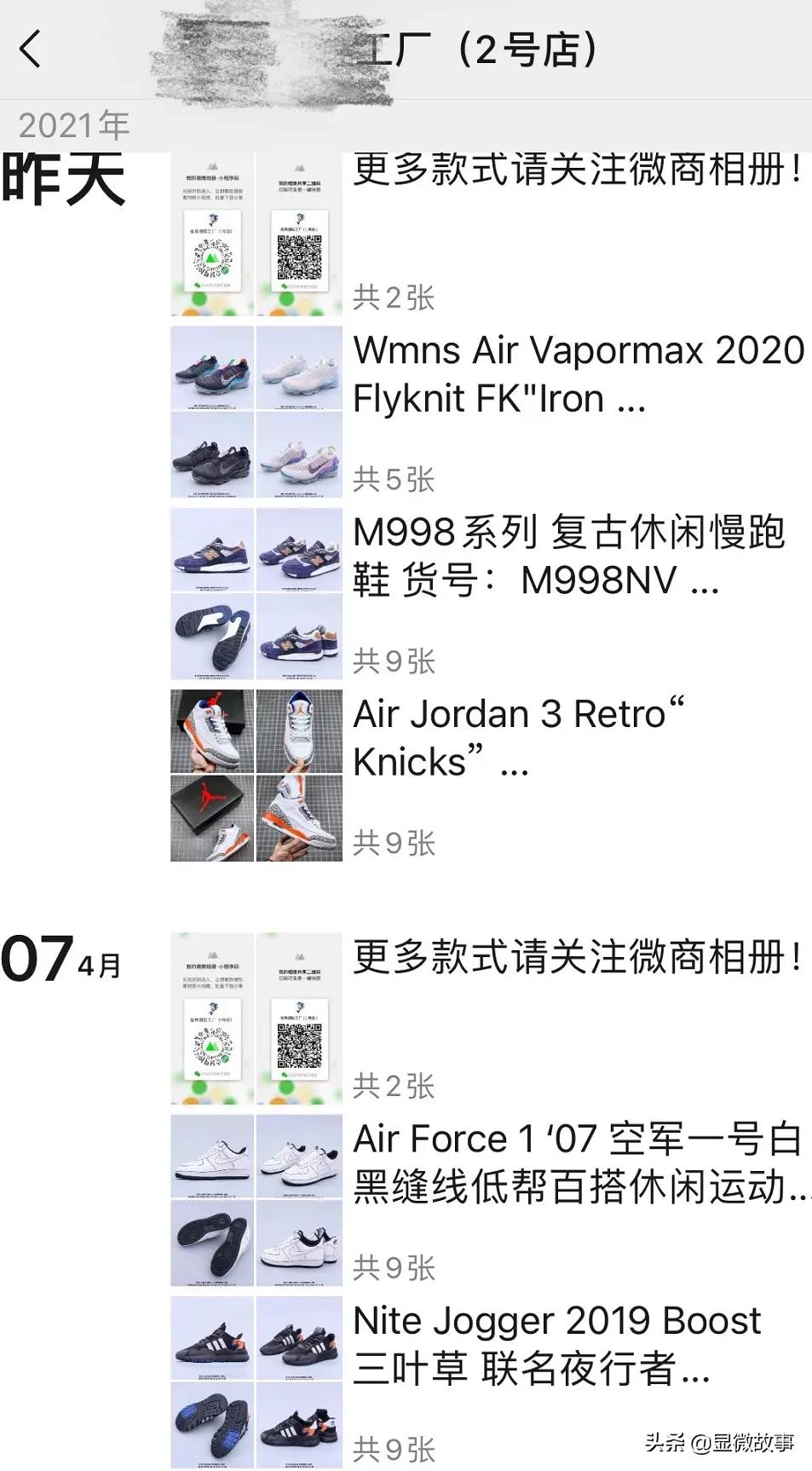Tap 共9张 under the Air Jordan post
This screenshot has width=812, height=1471.
394,845
